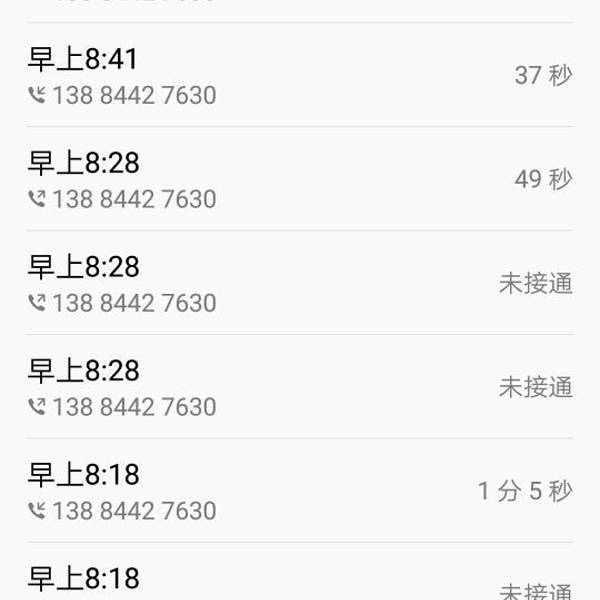Select the 8:28 call lasting 49秒

[x=300, y=180]
